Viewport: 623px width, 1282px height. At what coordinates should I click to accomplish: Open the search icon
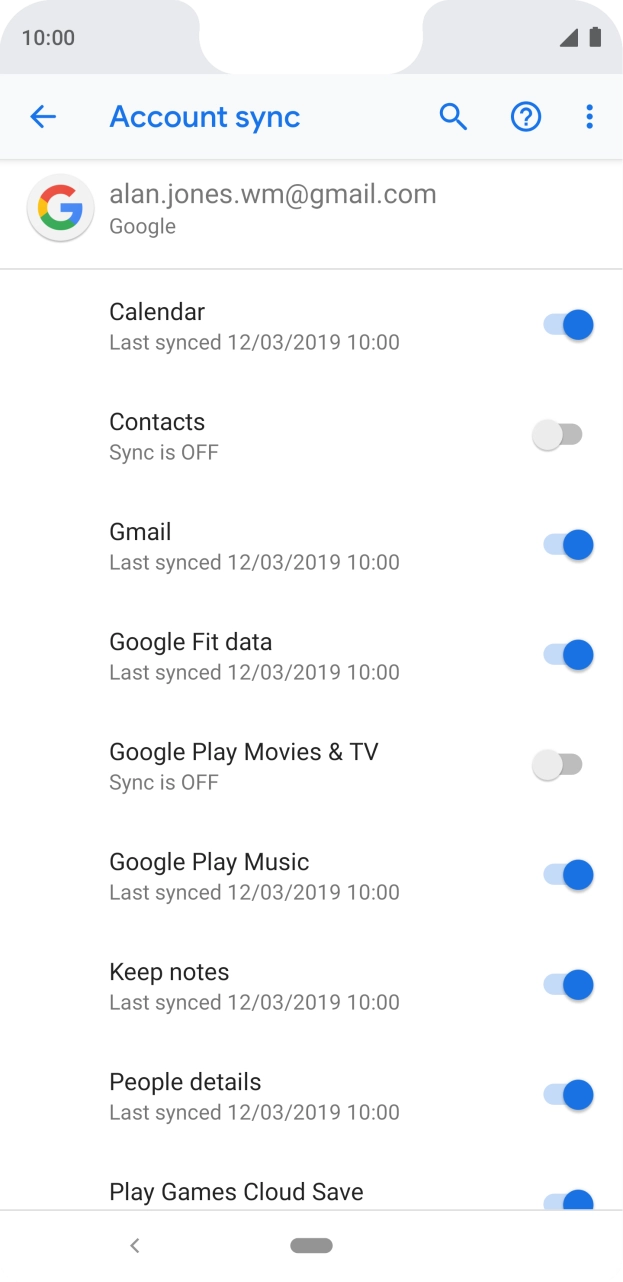453,117
